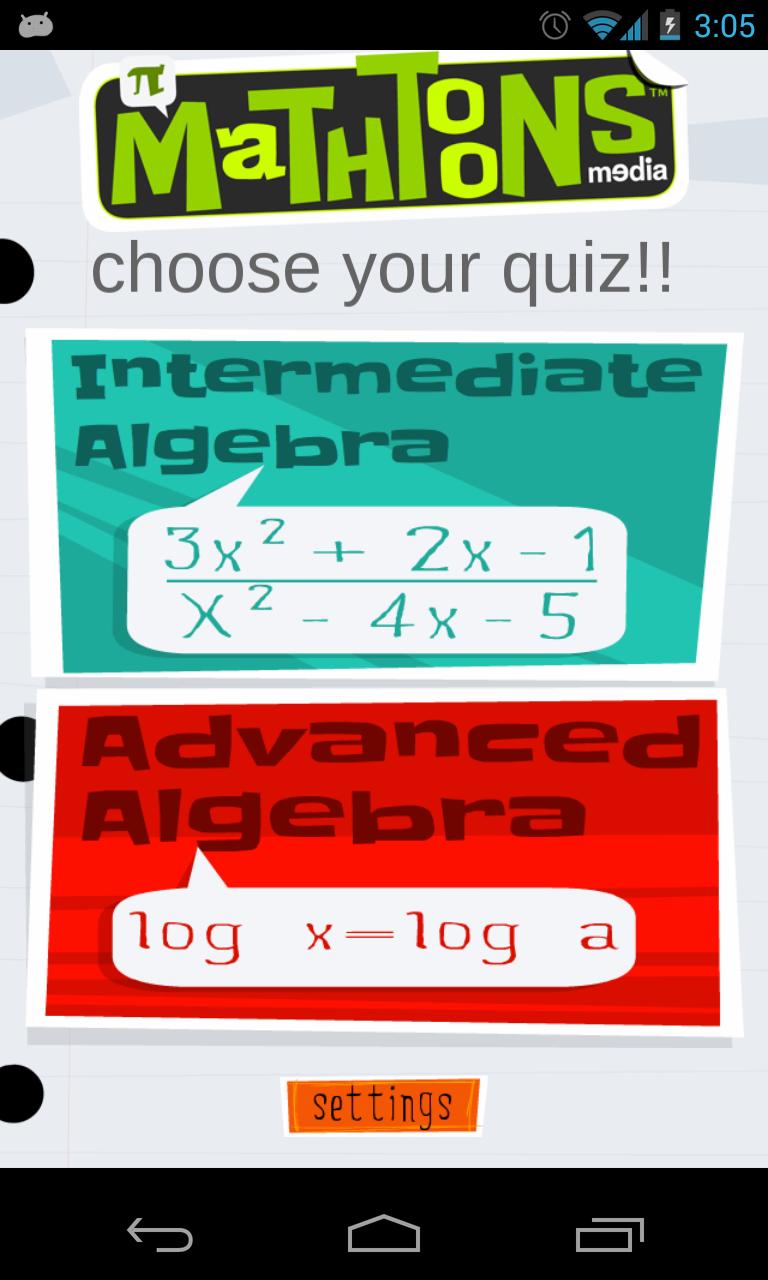Screen dimensions: 768x1280
Task: Open the recent apps view
Action: (609, 1234)
